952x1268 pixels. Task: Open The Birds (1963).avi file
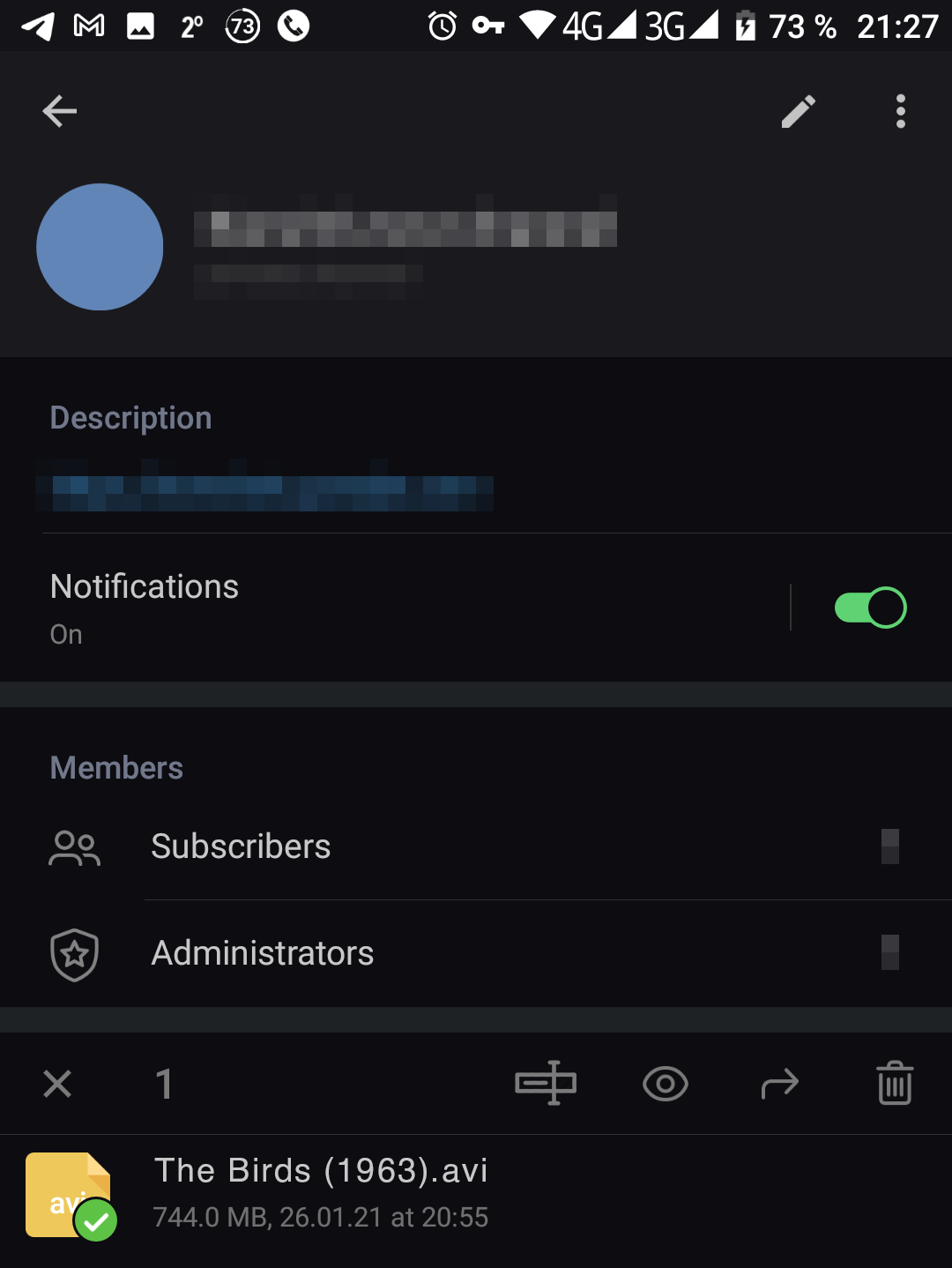tap(322, 1170)
